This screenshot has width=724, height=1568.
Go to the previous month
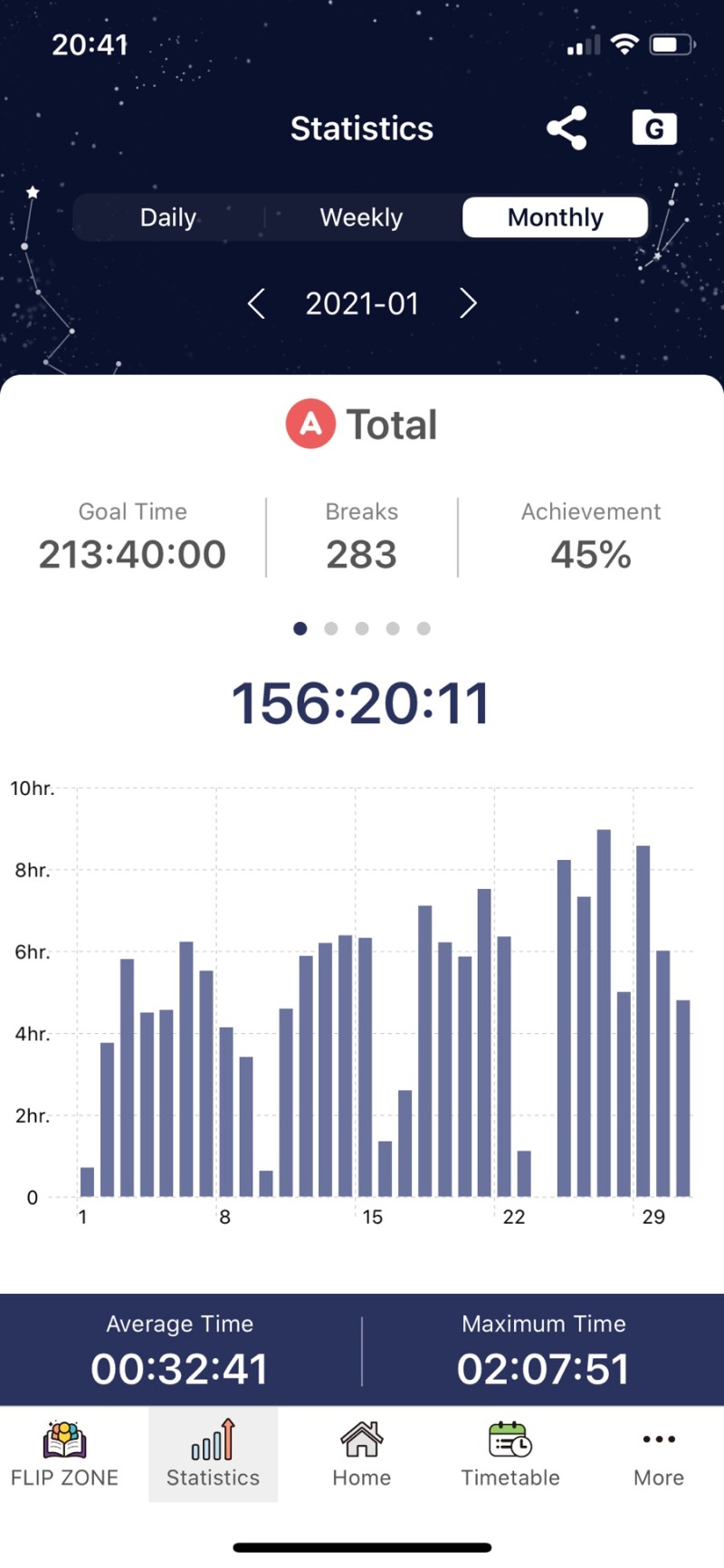(257, 303)
